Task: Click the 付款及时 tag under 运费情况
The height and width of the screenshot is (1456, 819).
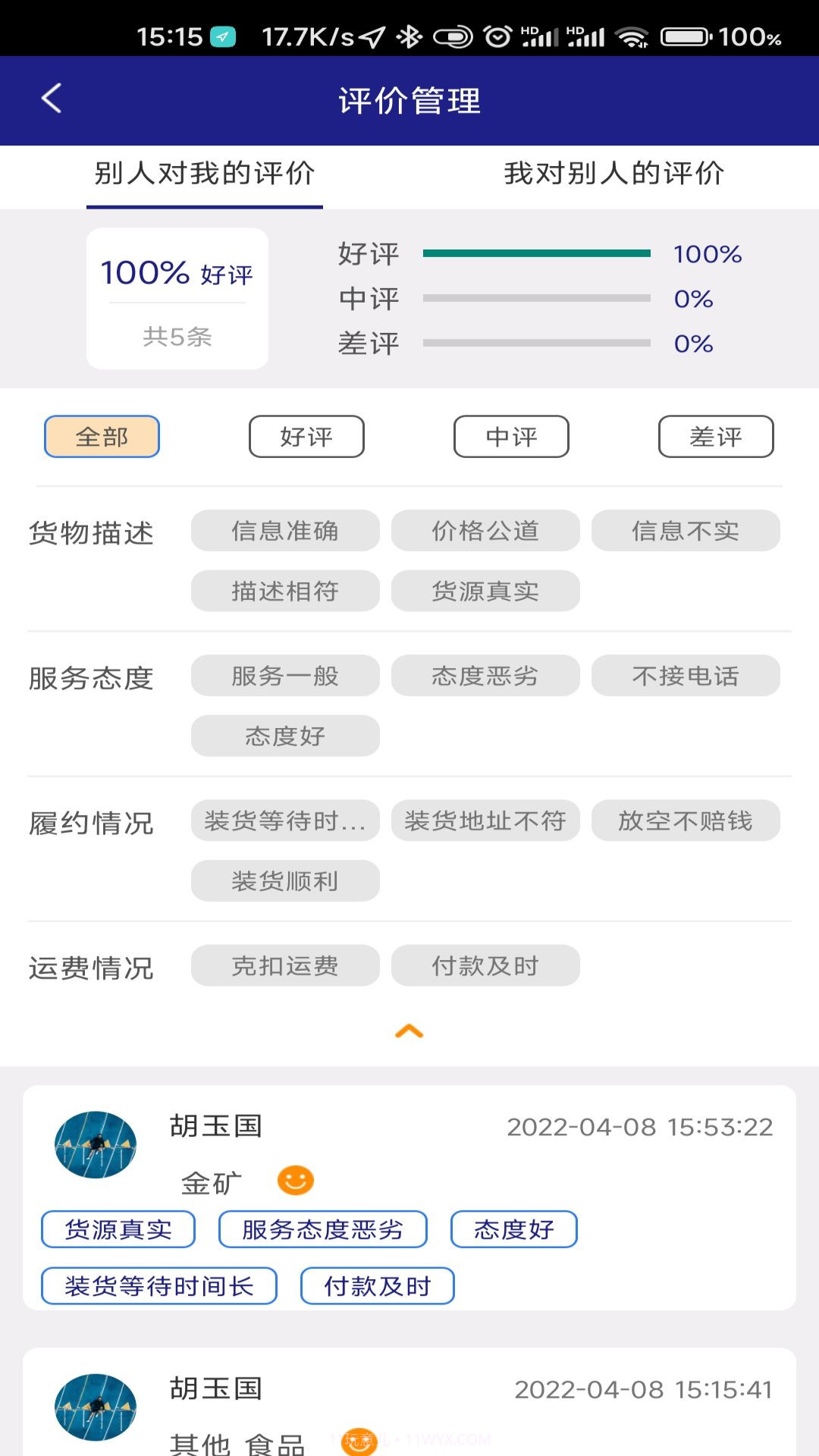Action: [485, 965]
